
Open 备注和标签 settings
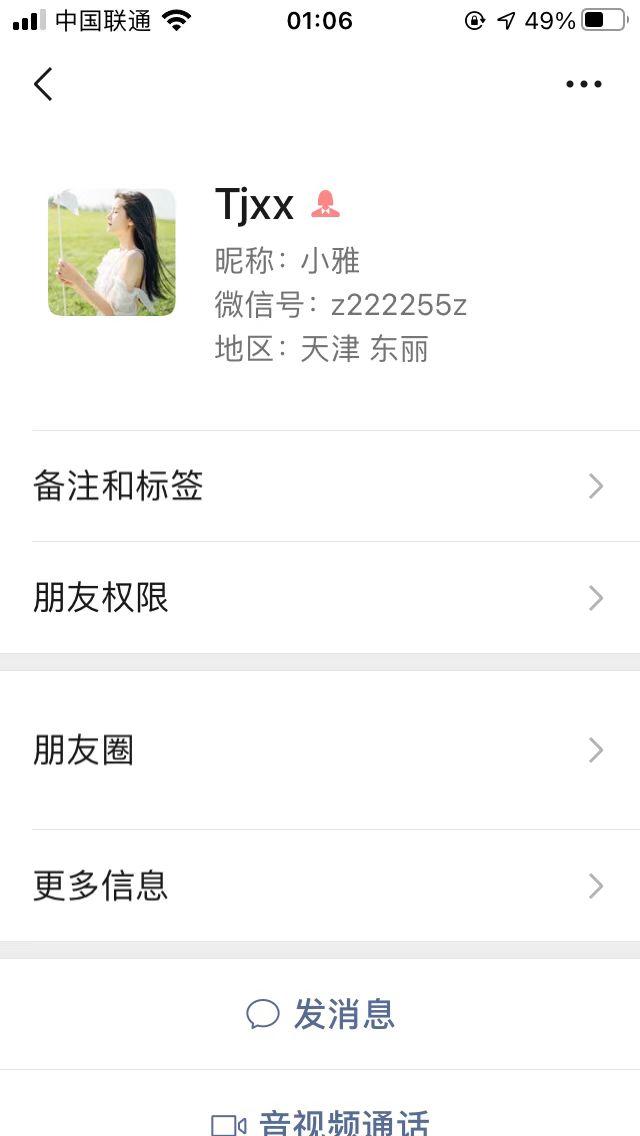click(320, 487)
